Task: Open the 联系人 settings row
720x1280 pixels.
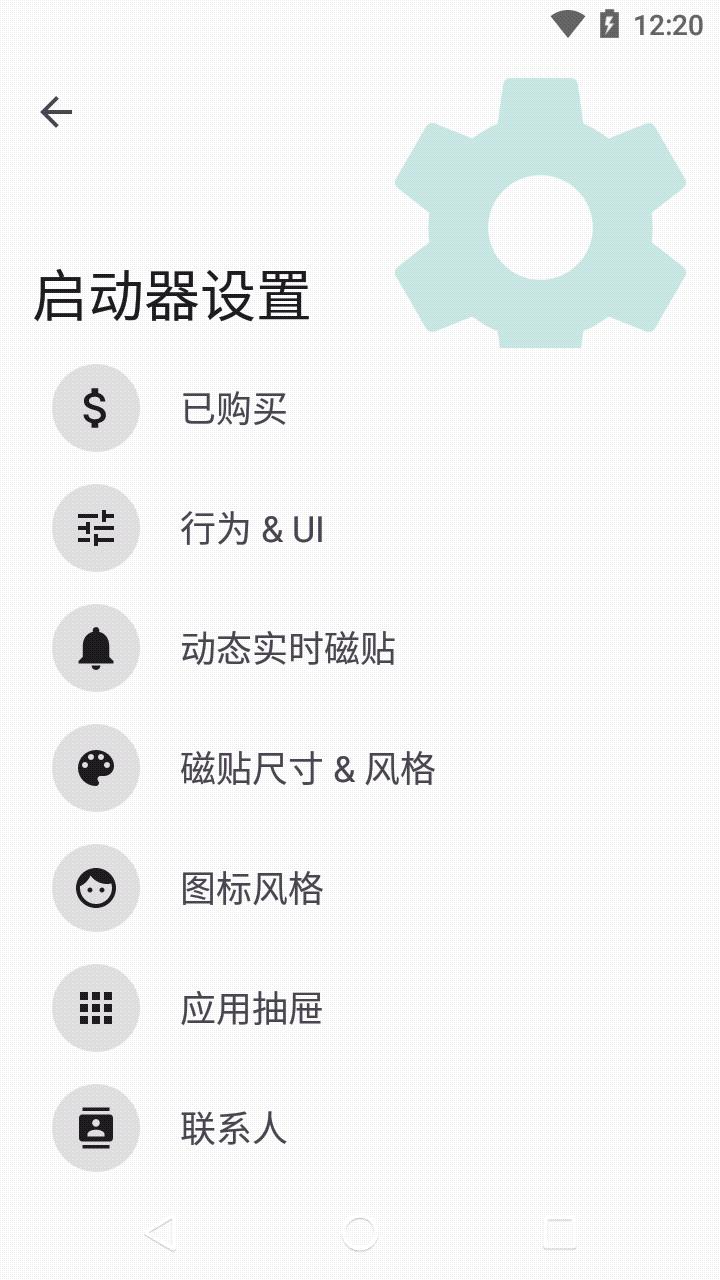Action: (x=234, y=1129)
